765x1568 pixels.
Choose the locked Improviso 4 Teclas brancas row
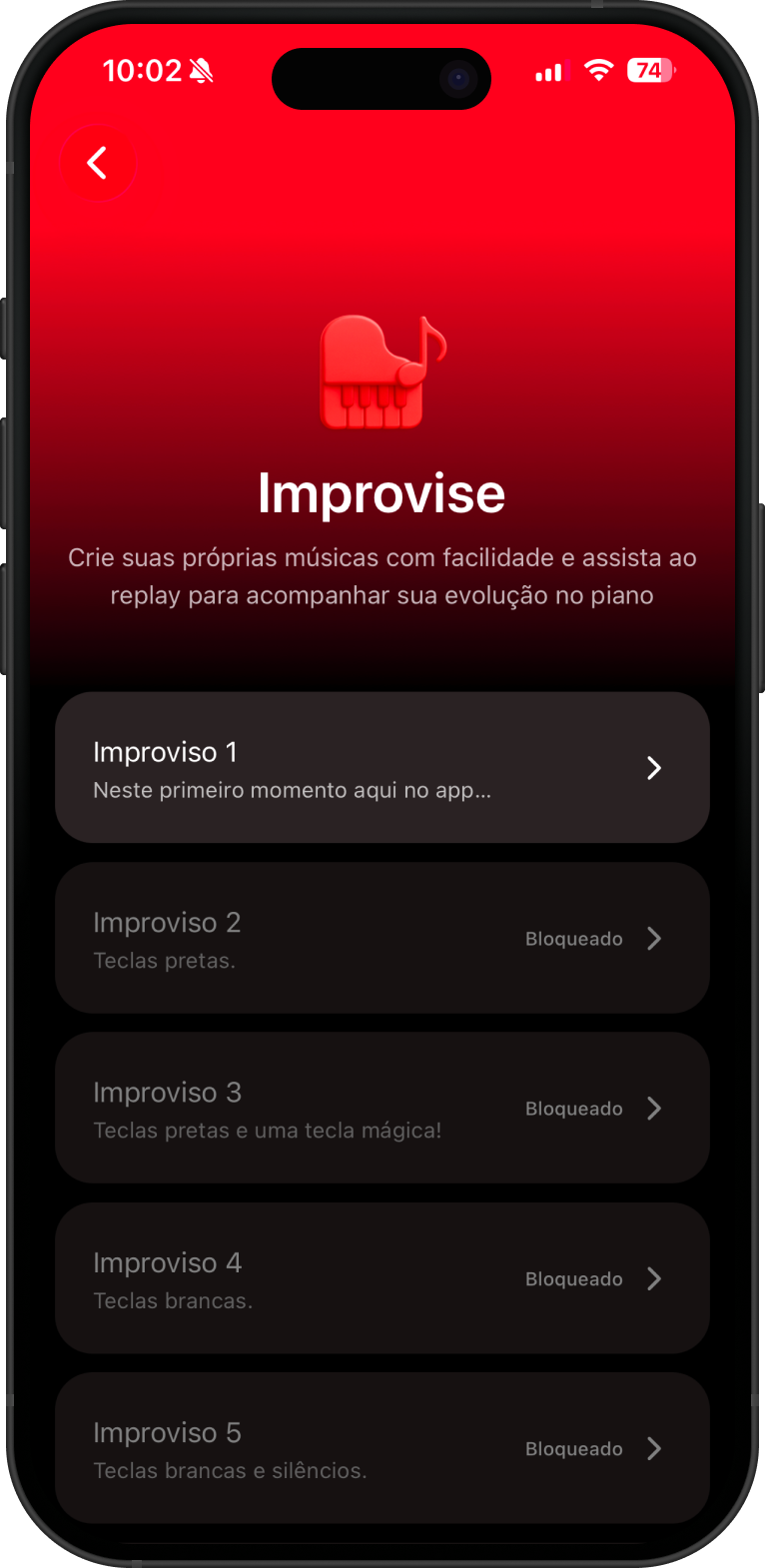click(382, 1278)
